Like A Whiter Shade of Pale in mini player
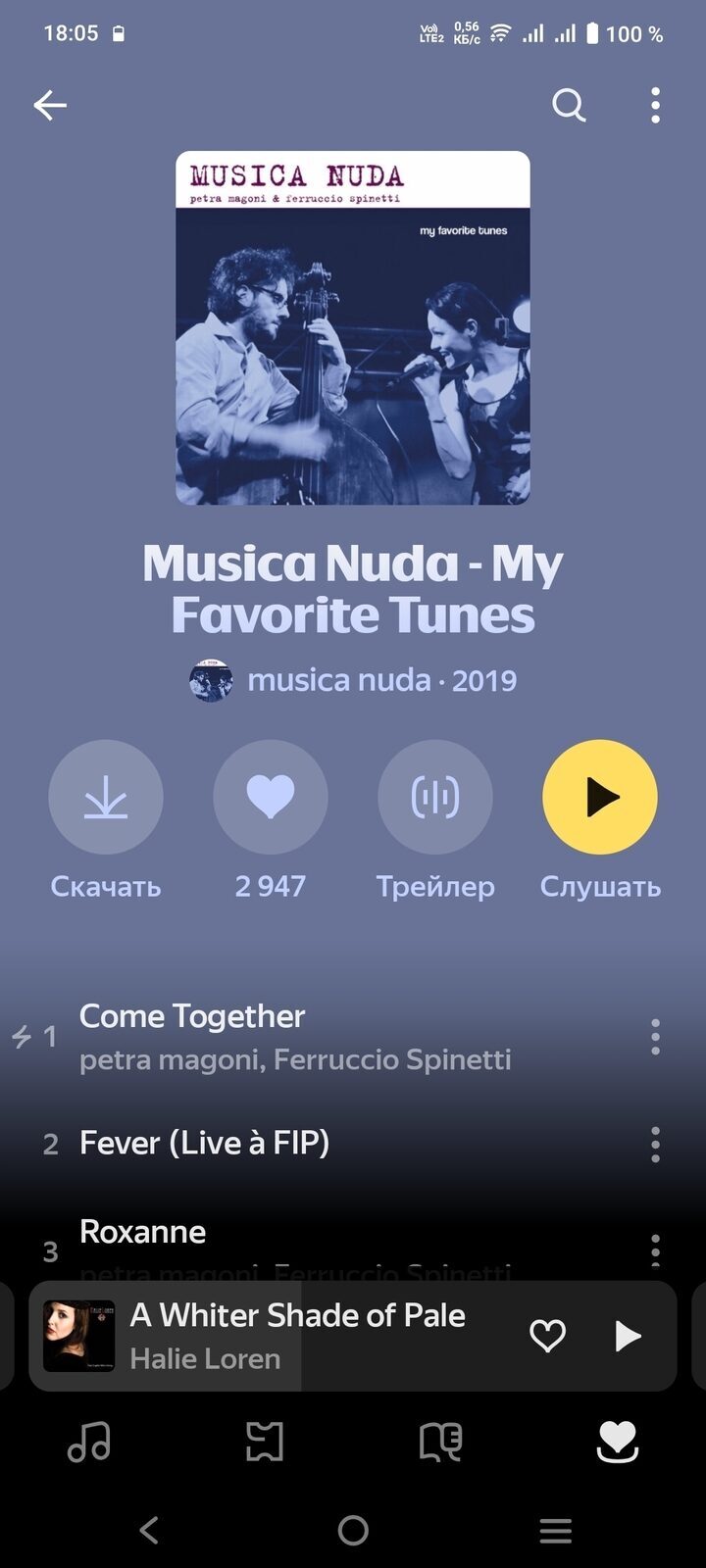 [x=547, y=1336]
